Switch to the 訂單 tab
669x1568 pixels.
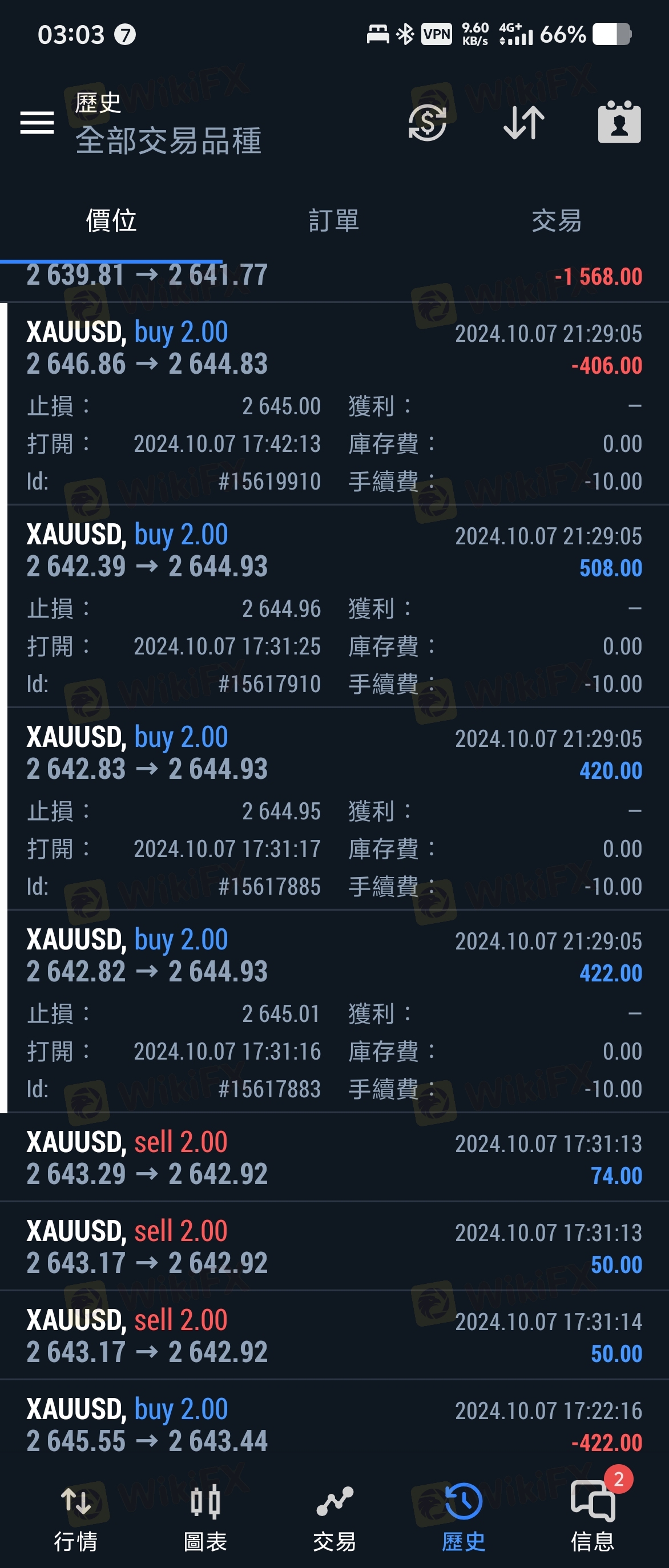333,220
